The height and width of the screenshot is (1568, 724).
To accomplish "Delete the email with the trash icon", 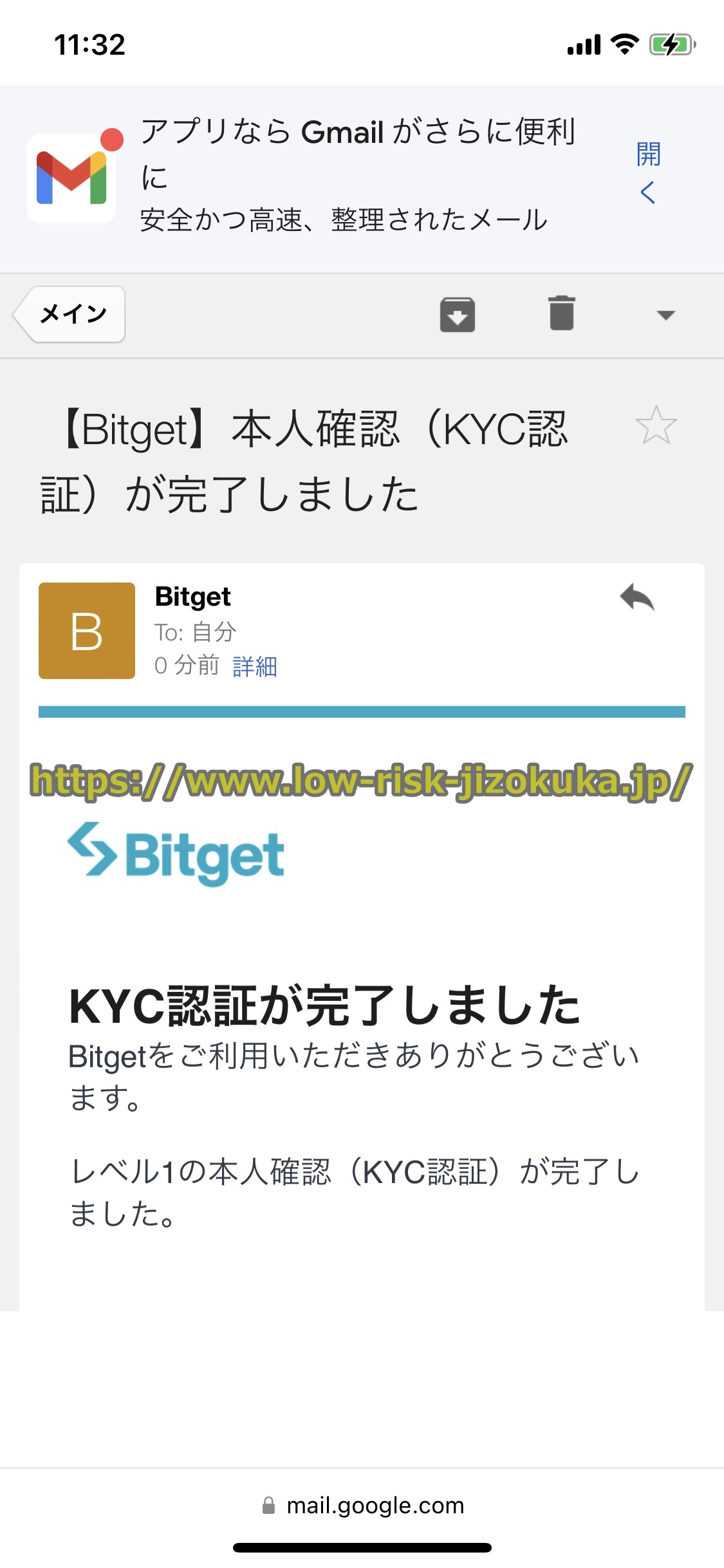I will pyautogui.click(x=561, y=315).
